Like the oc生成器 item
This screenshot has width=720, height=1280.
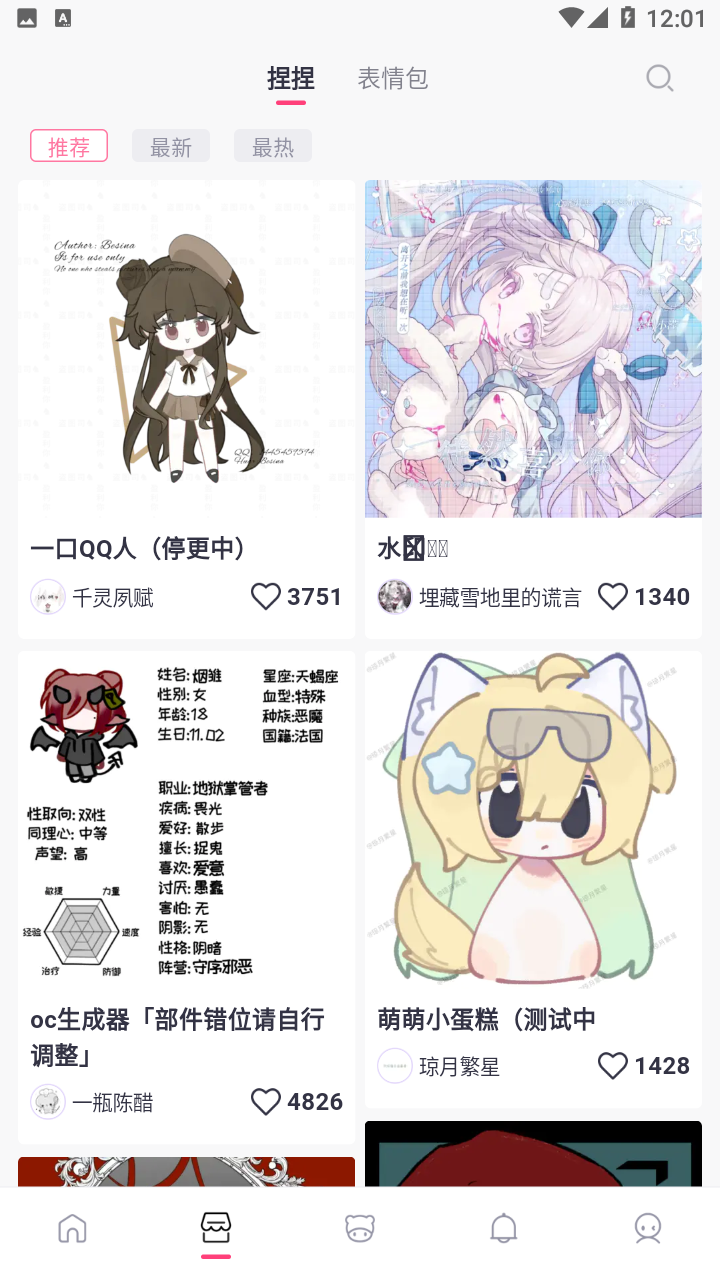coord(266,1102)
